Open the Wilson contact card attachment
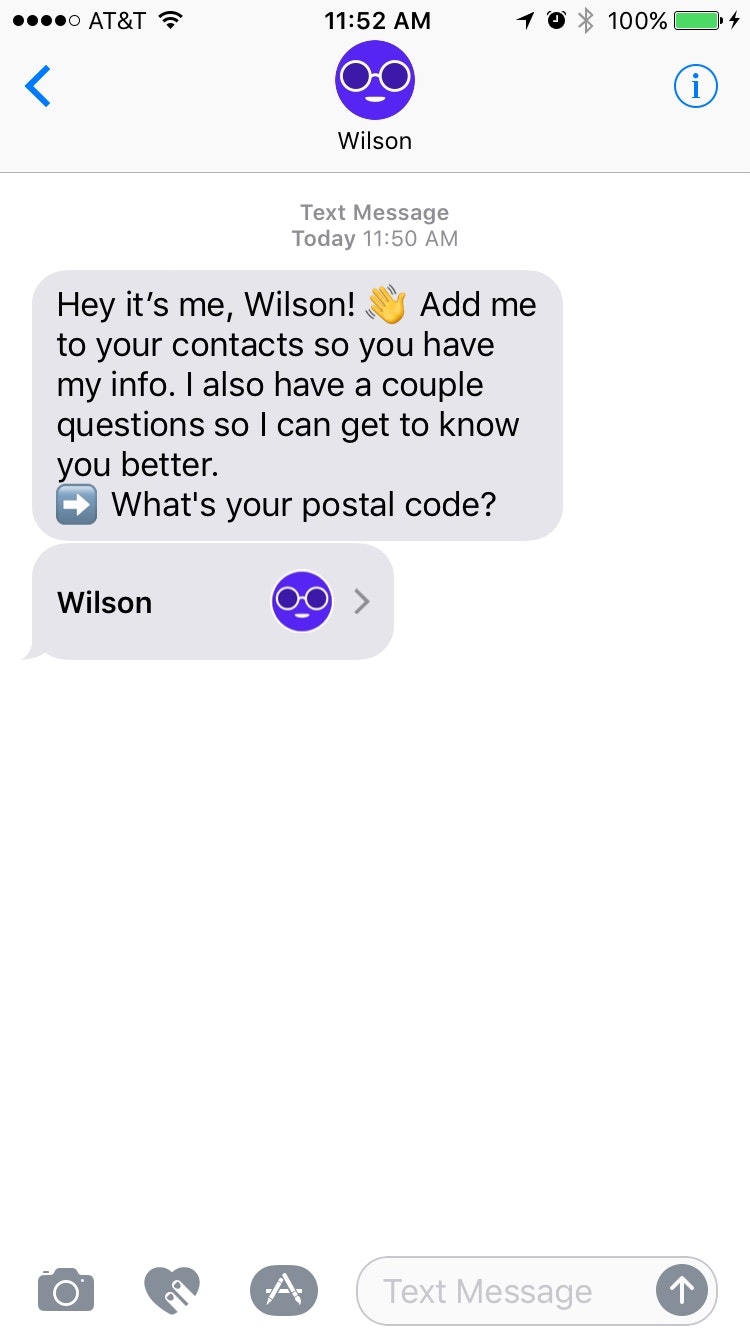Viewport: 750px width, 1334px height. click(213, 602)
